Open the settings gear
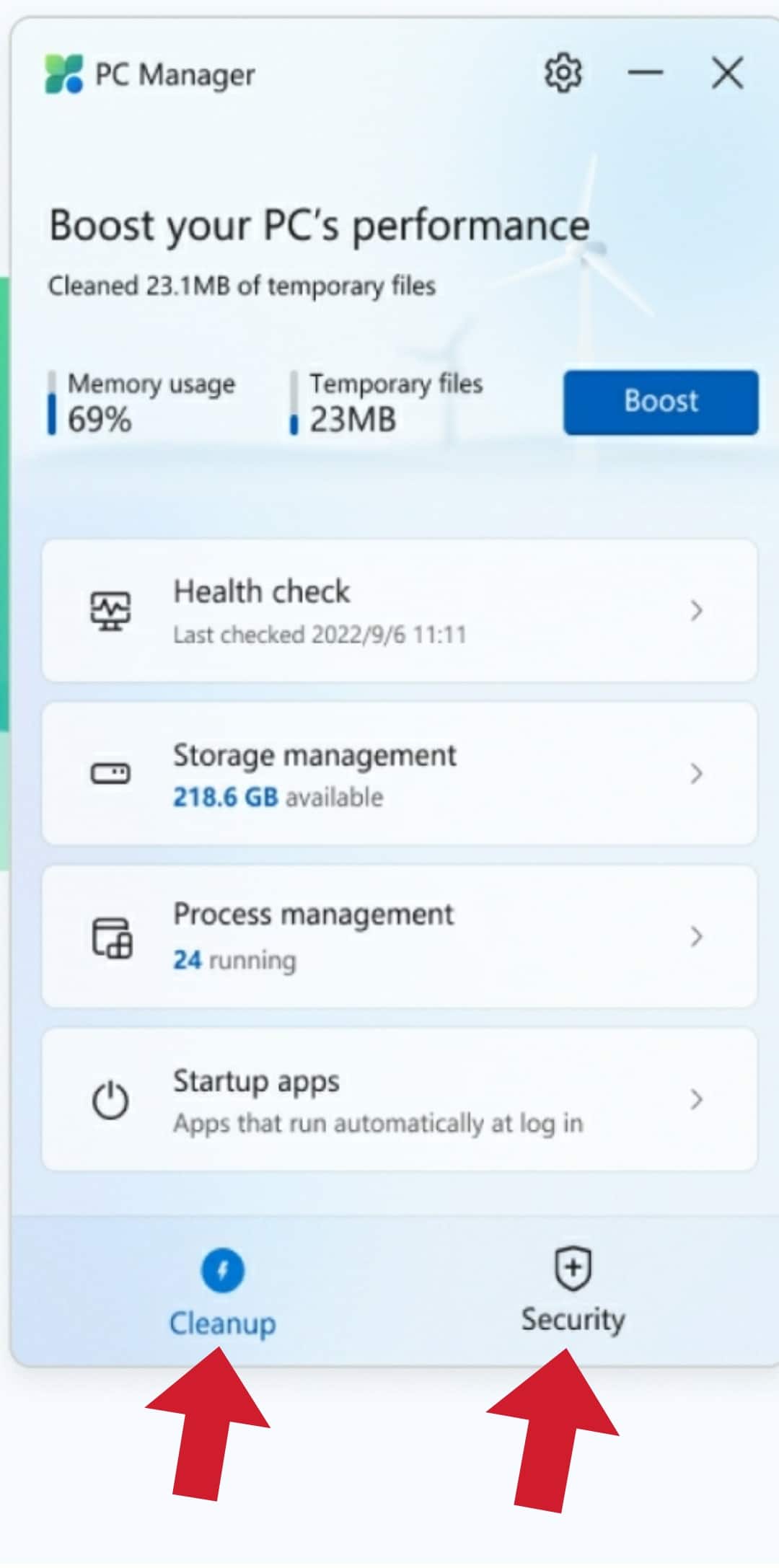Image resolution: width=779 pixels, height=1568 pixels. coord(563,73)
